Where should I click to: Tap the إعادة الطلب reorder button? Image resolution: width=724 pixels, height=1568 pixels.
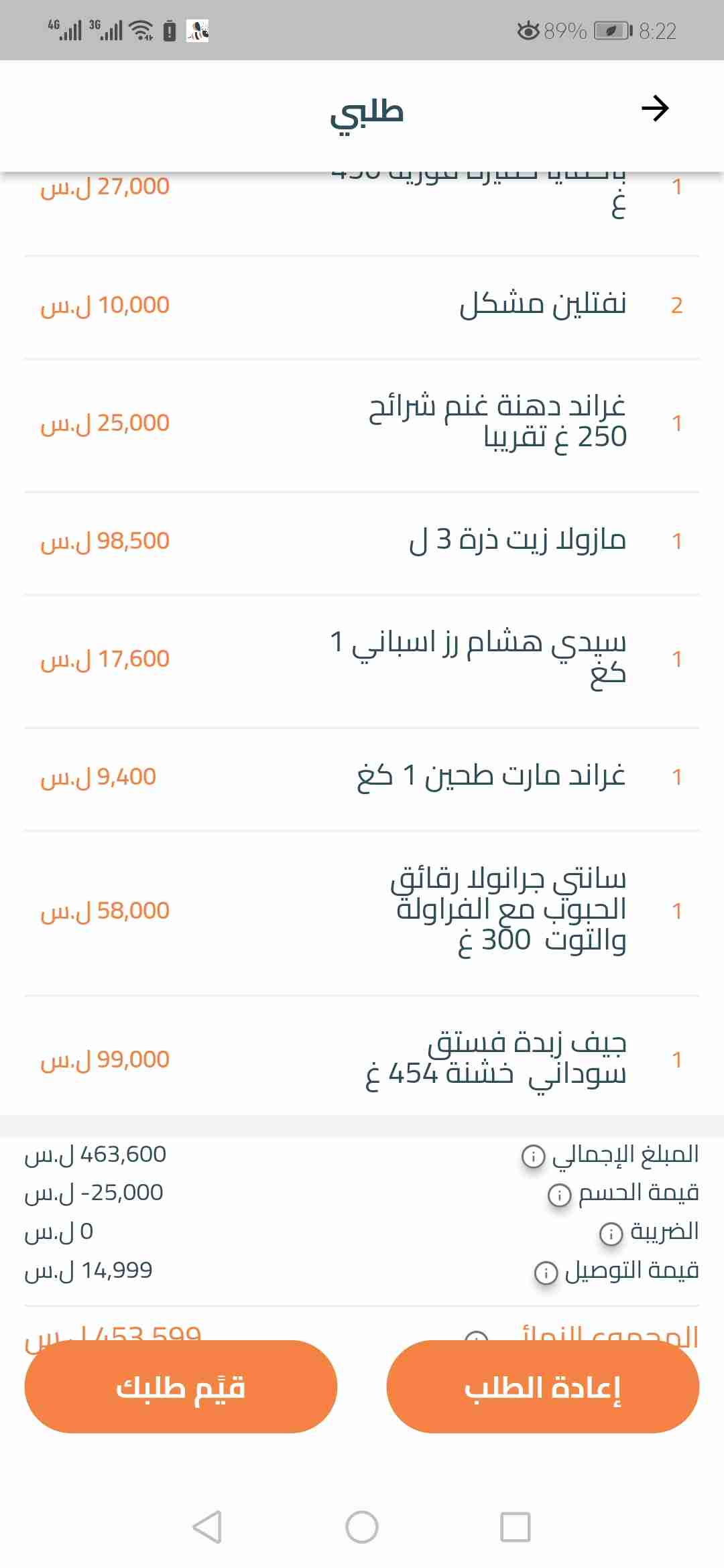point(542,1387)
